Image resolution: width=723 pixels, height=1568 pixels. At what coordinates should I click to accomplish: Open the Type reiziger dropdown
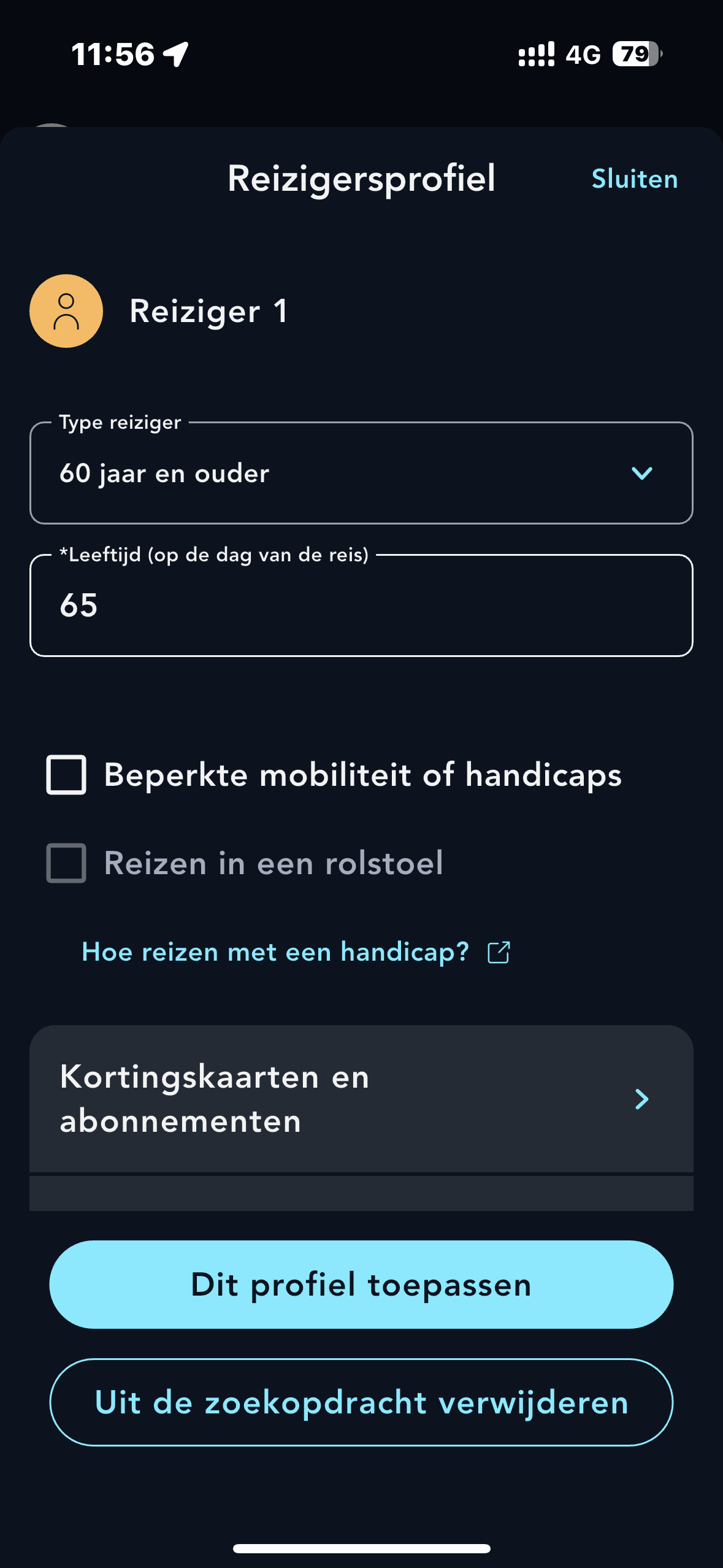pyautogui.click(x=361, y=473)
